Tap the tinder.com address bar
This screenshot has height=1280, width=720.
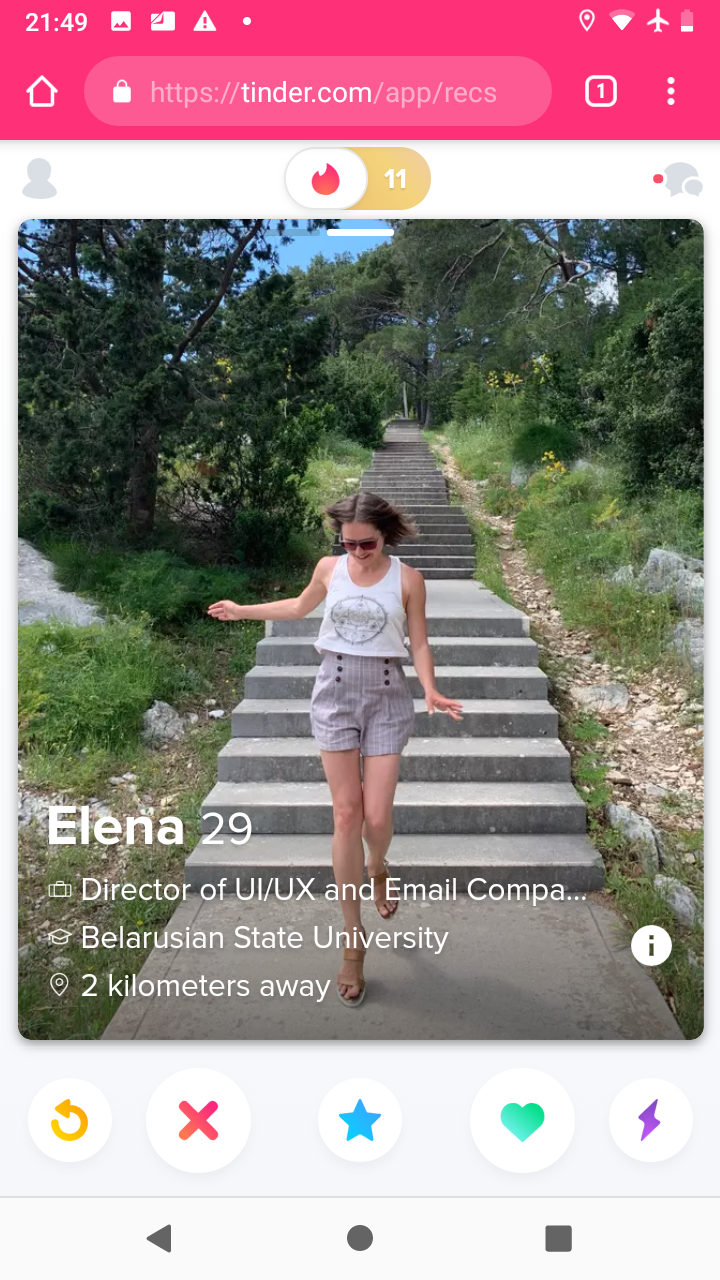click(x=318, y=92)
